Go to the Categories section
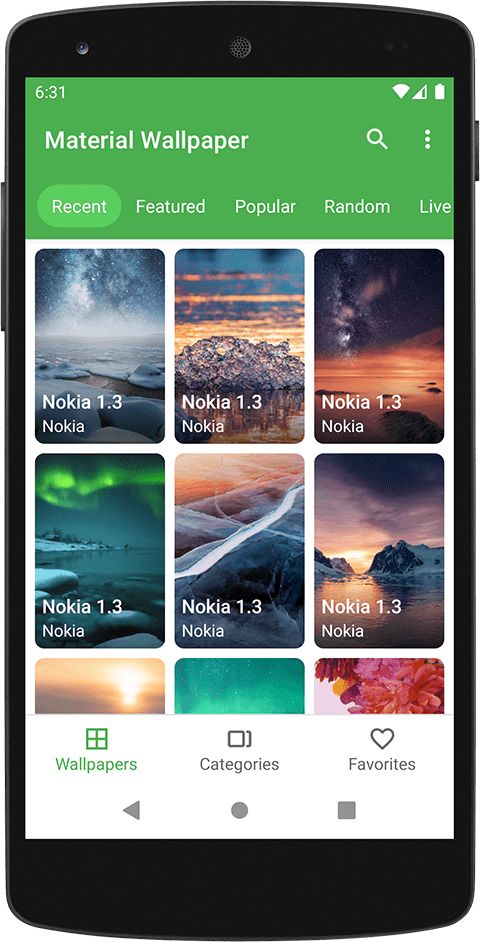 pyautogui.click(x=239, y=750)
